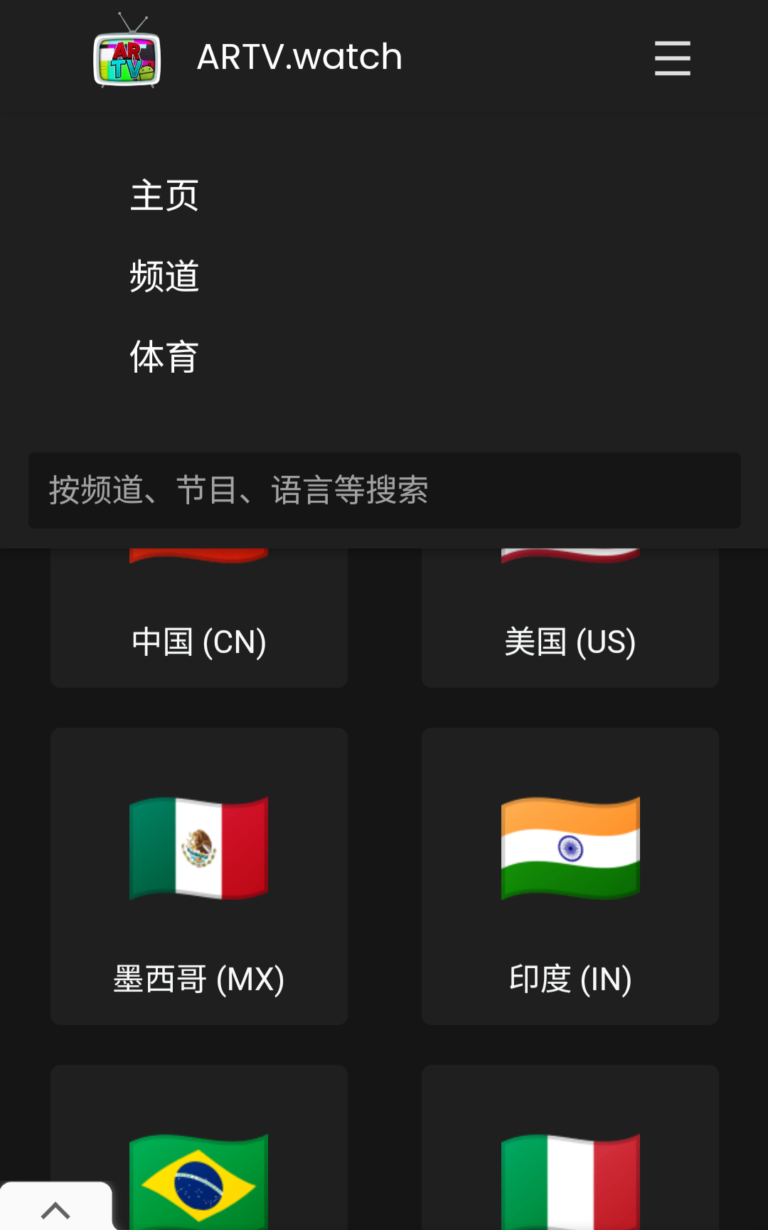
Task: Click the channel search input box
Action: tap(384, 491)
